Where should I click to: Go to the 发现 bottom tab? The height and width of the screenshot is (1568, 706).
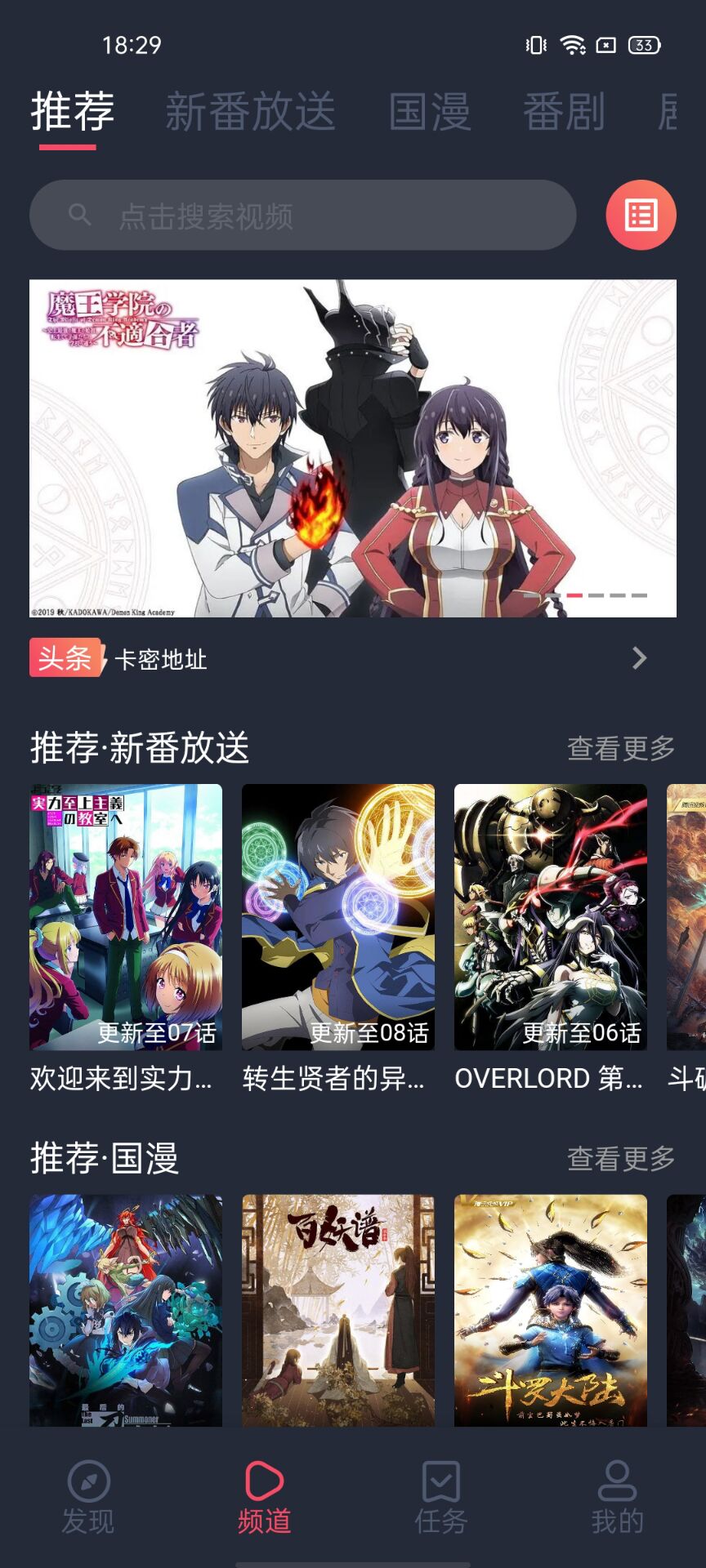(x=88, y=1498)
